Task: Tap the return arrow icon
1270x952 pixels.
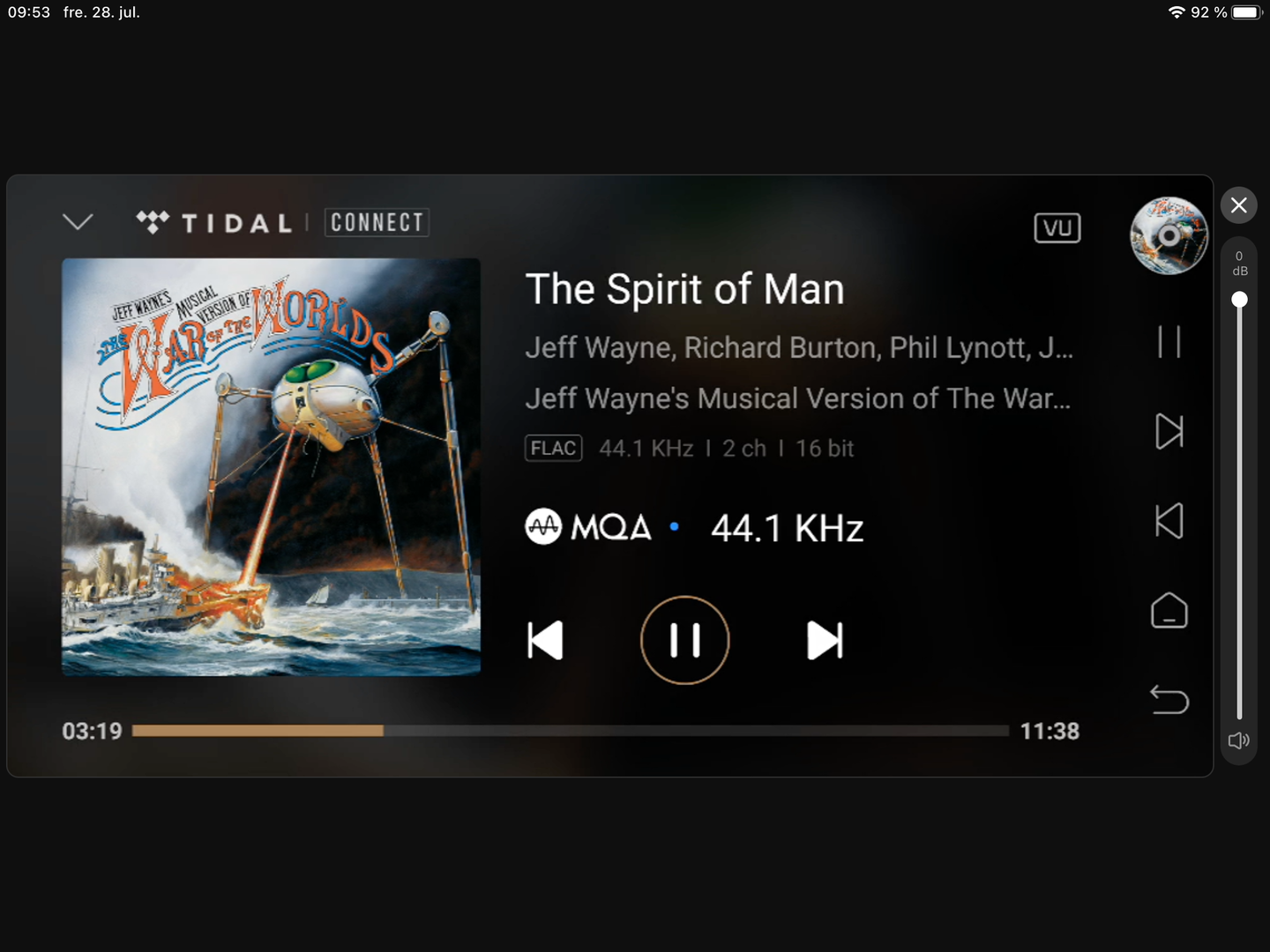Action: 1169,699
